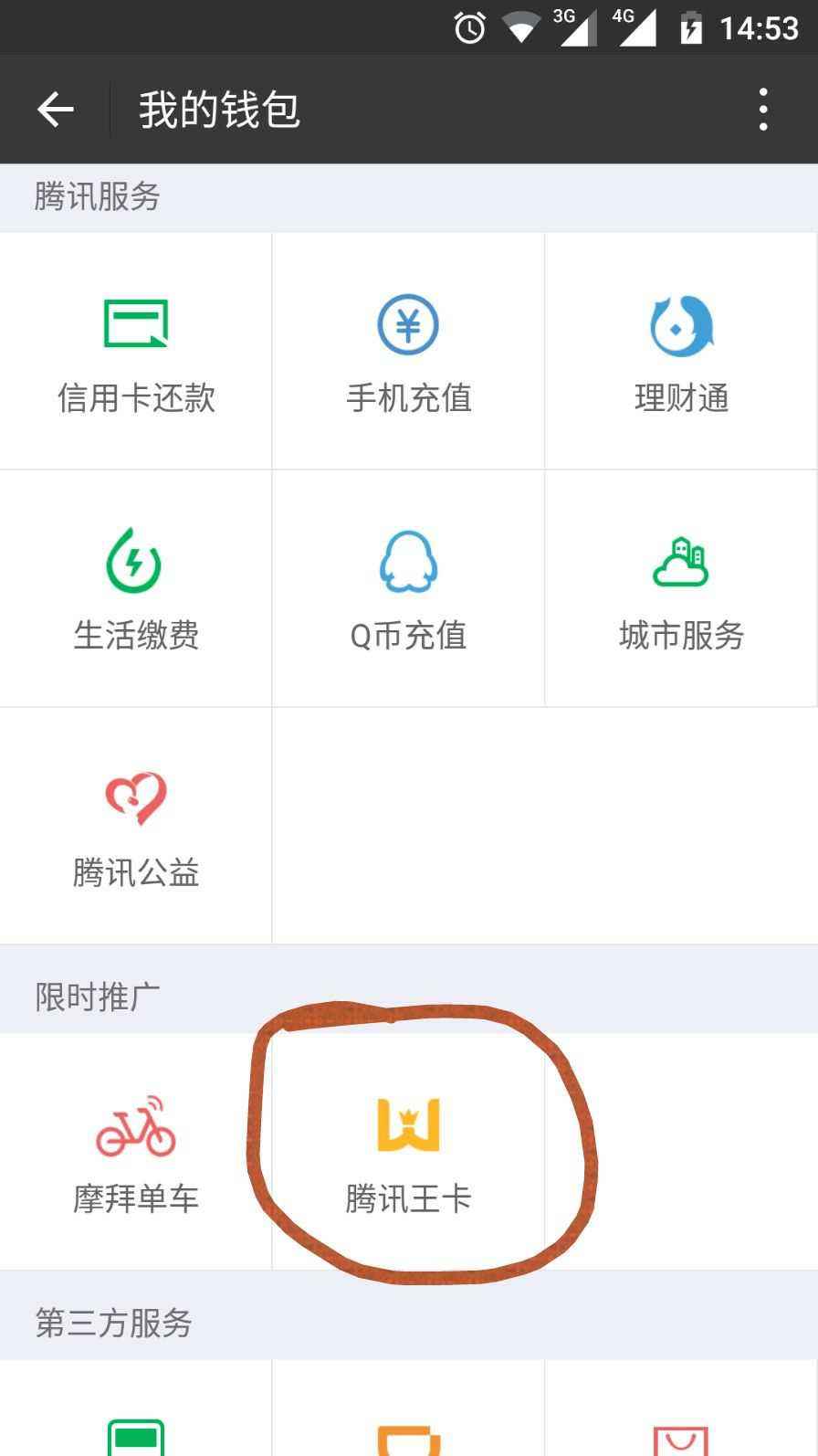Open 城市服务 city services
Viewport: 818px width, 1456px height.
point(681,589)
